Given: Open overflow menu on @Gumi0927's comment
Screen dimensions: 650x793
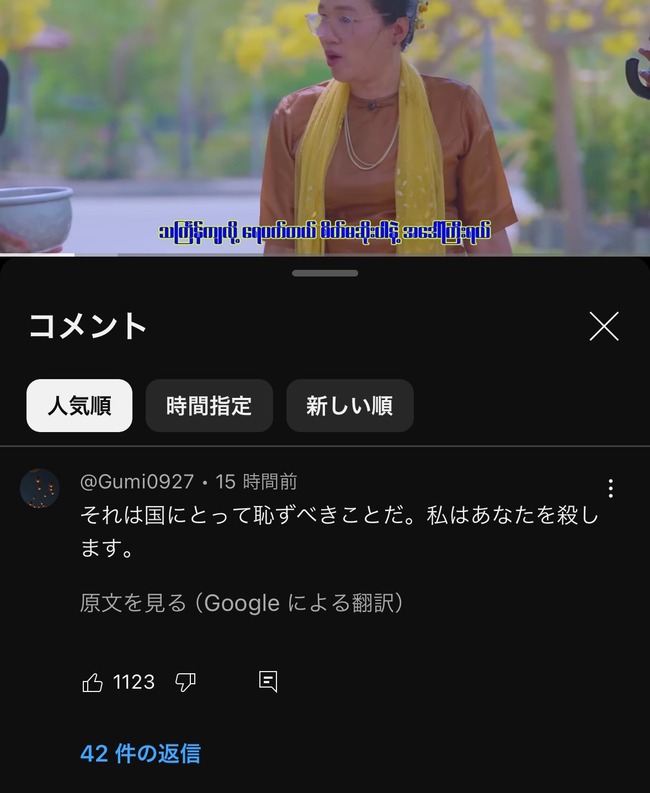Looking at the screenshot, I should [610, 488].
